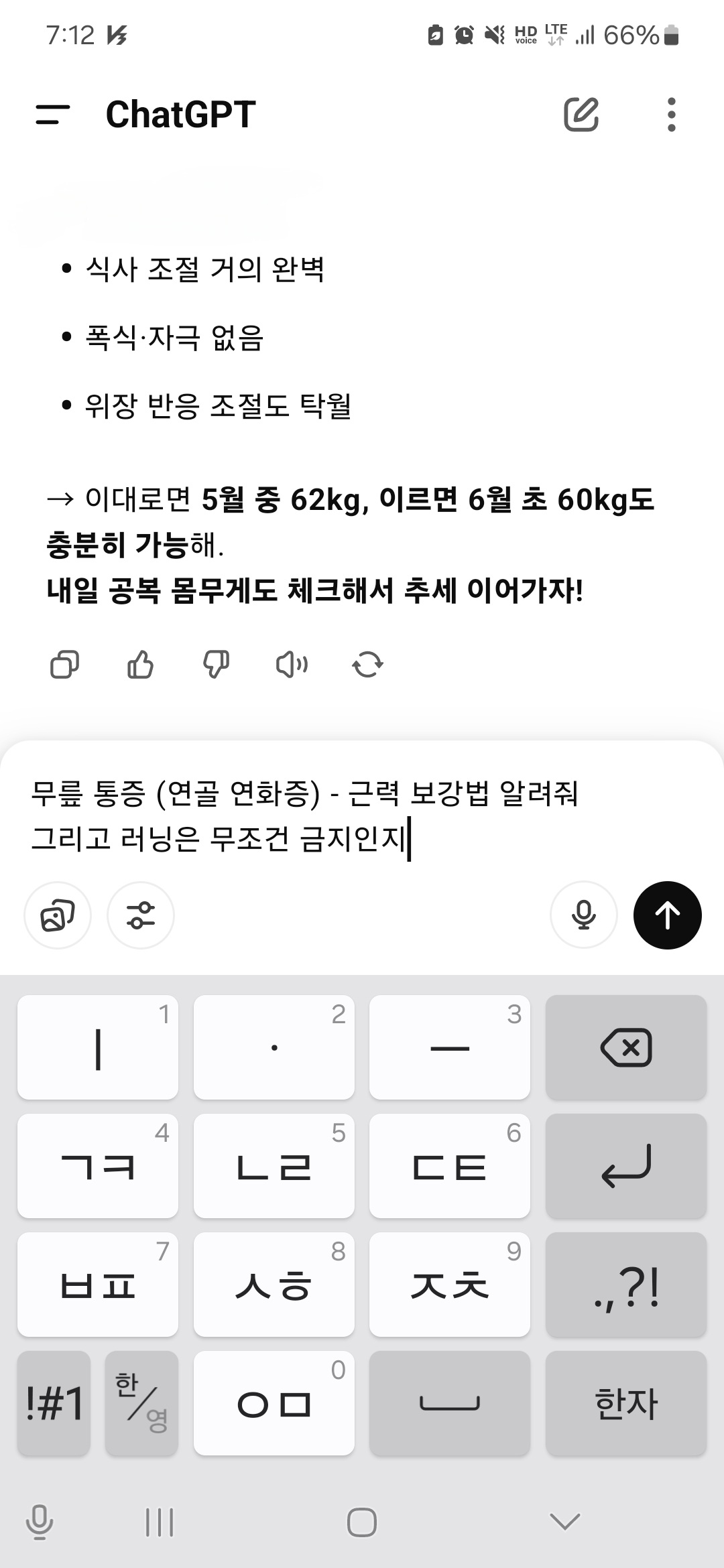The width and height of the screenshot is (724, 1568).
Task: Read the response aloud with speaker icon
Action: 292,665
